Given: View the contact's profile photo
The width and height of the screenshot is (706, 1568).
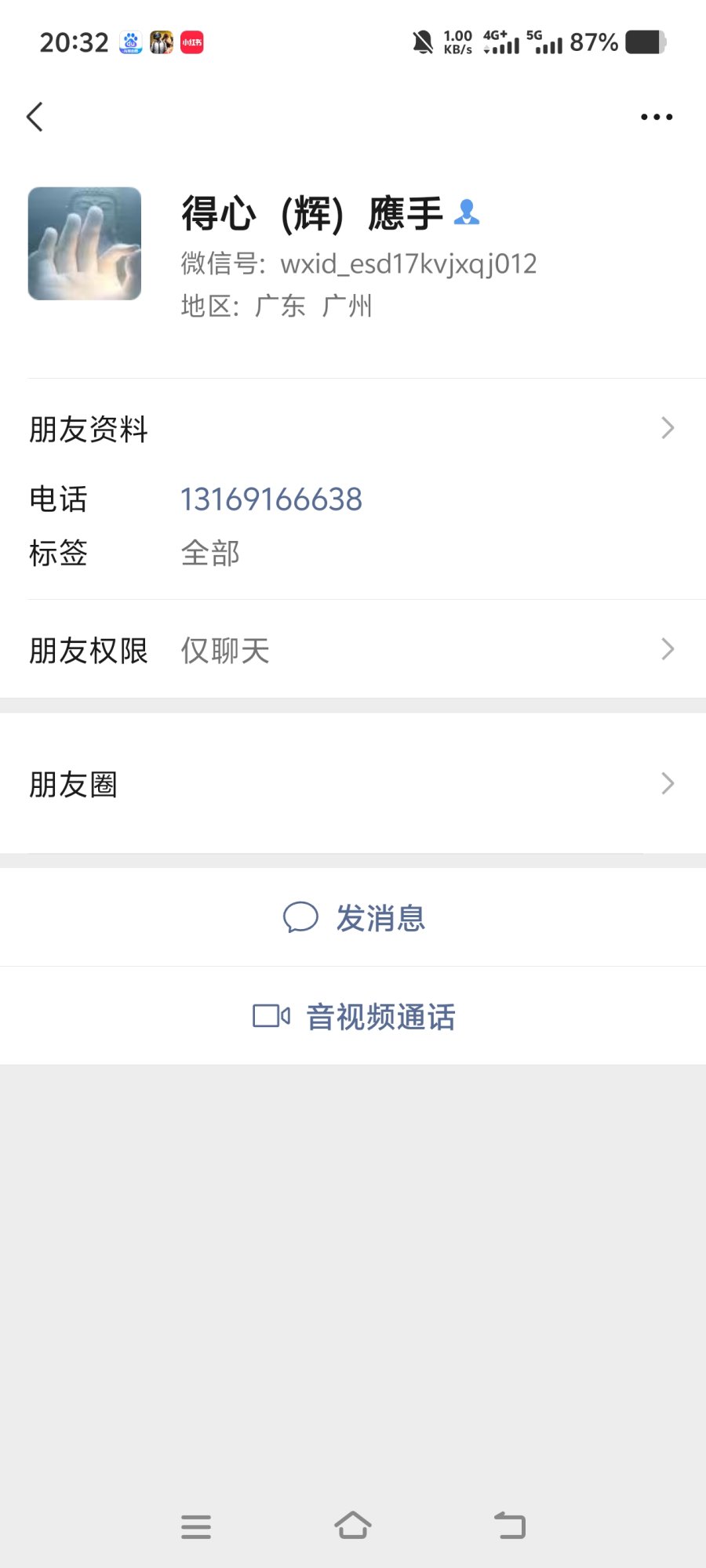Looking at the screenshot, I should (x=85, y=243).
